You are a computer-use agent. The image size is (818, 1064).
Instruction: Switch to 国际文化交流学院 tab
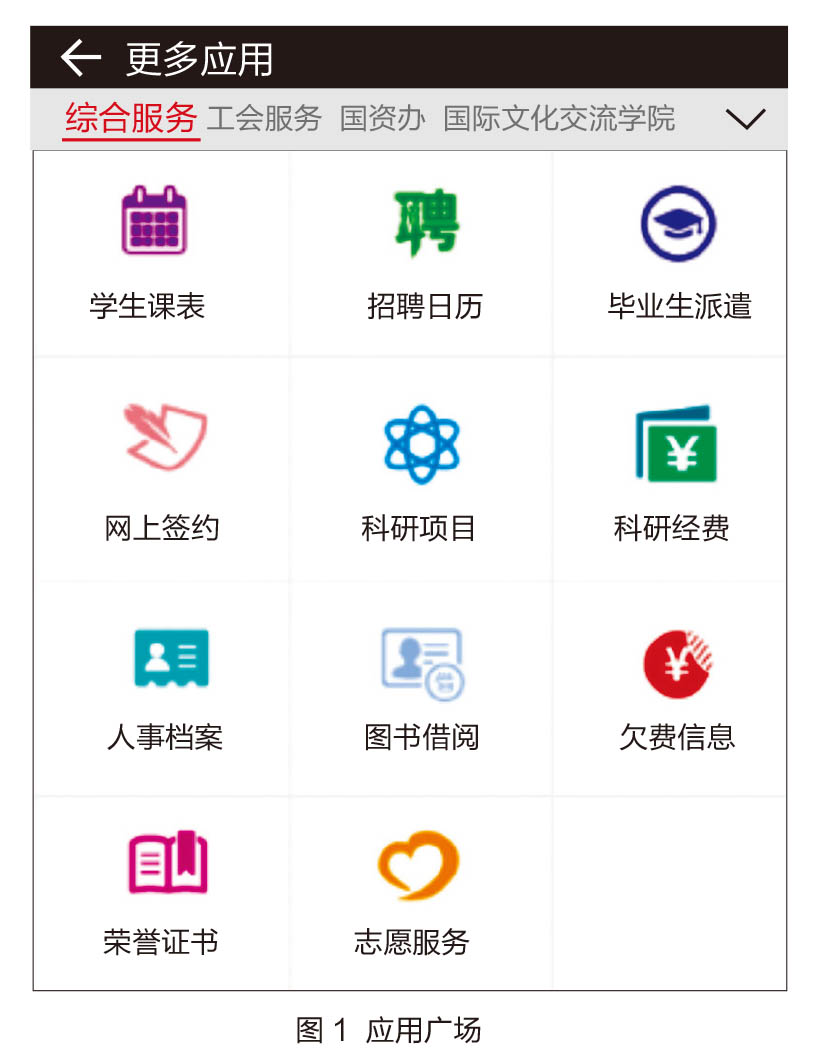pyautogui.click(x=559, y=119)
